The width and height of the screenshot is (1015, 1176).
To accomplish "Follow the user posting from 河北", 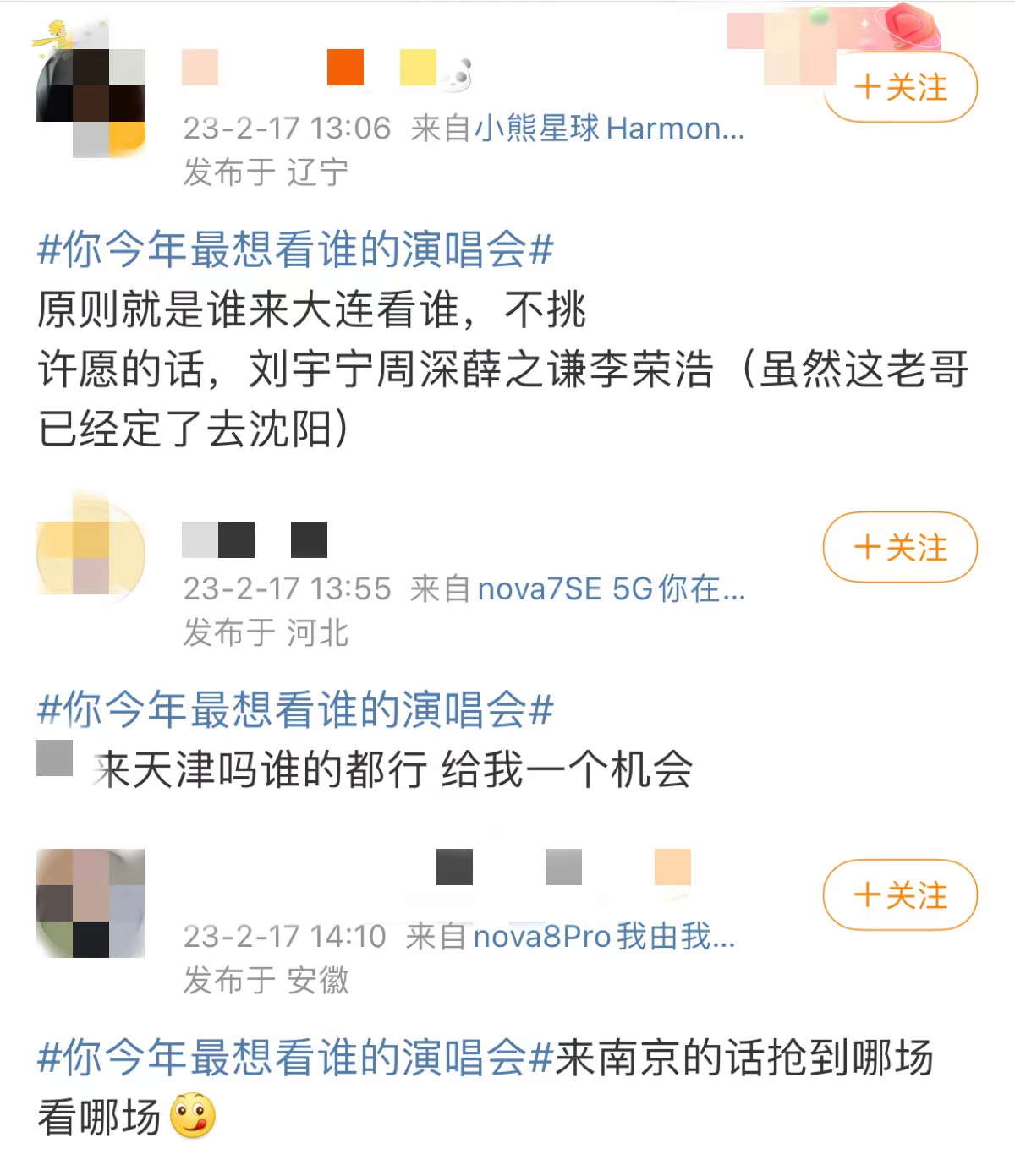I will coord(899,548).
